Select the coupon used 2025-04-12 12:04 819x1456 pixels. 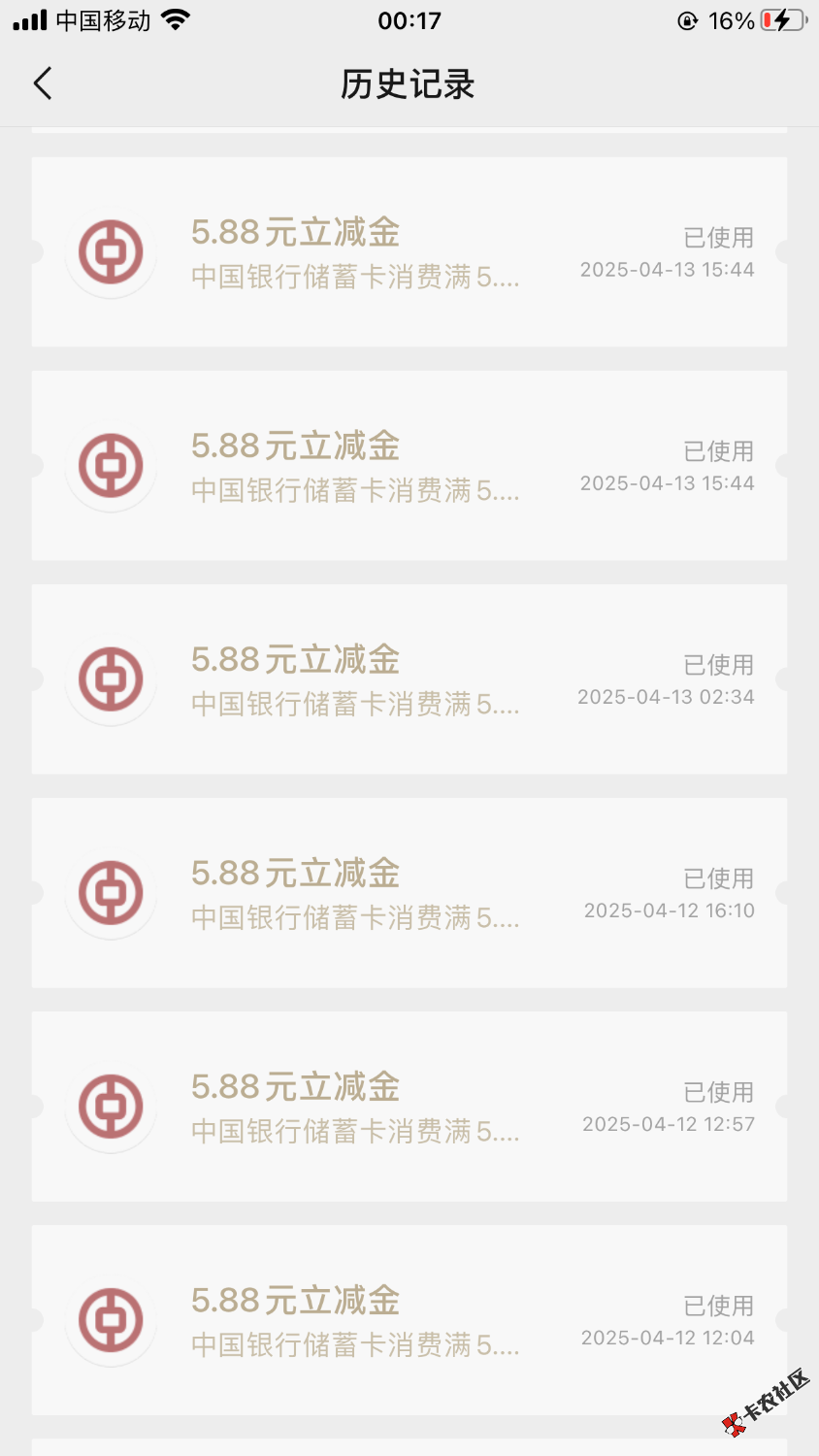[x=409, y=1320]
